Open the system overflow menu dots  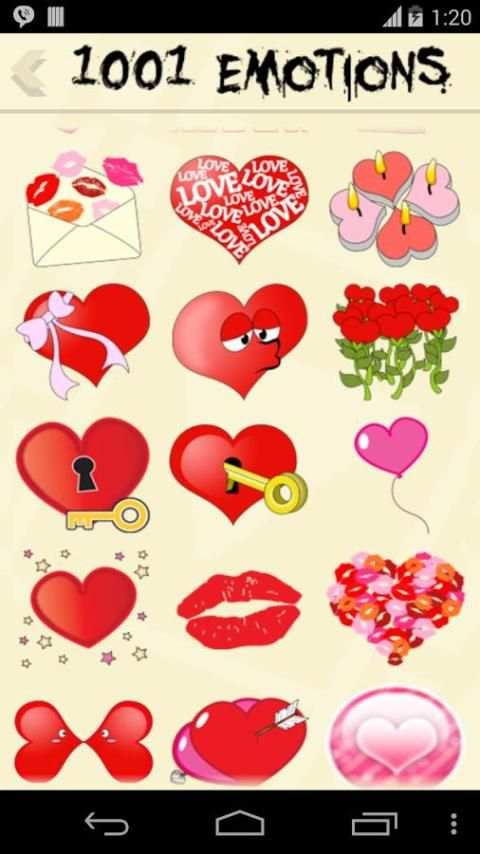[453, 824]
